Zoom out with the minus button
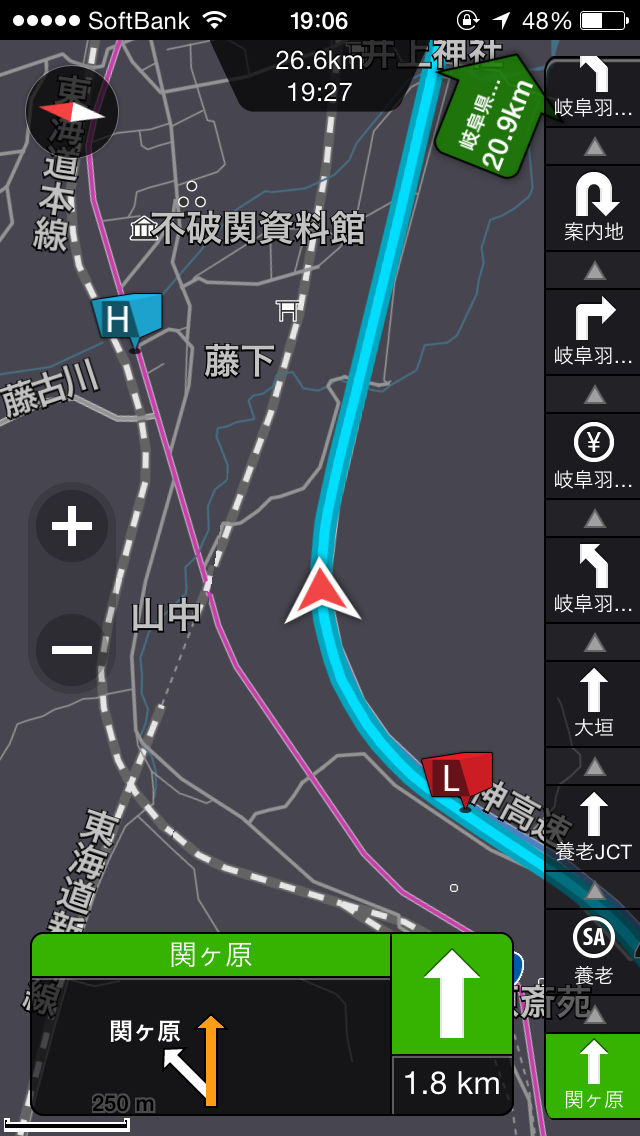The image size is (640, 1136). click(x=72, y=649)
